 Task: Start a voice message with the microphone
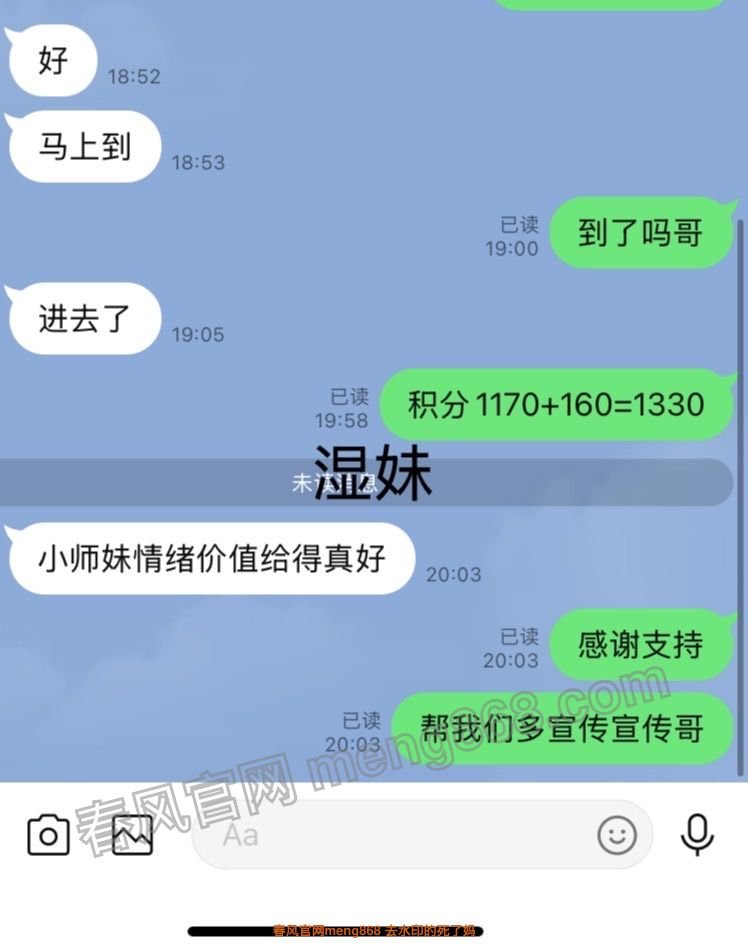tap(697, 834)
